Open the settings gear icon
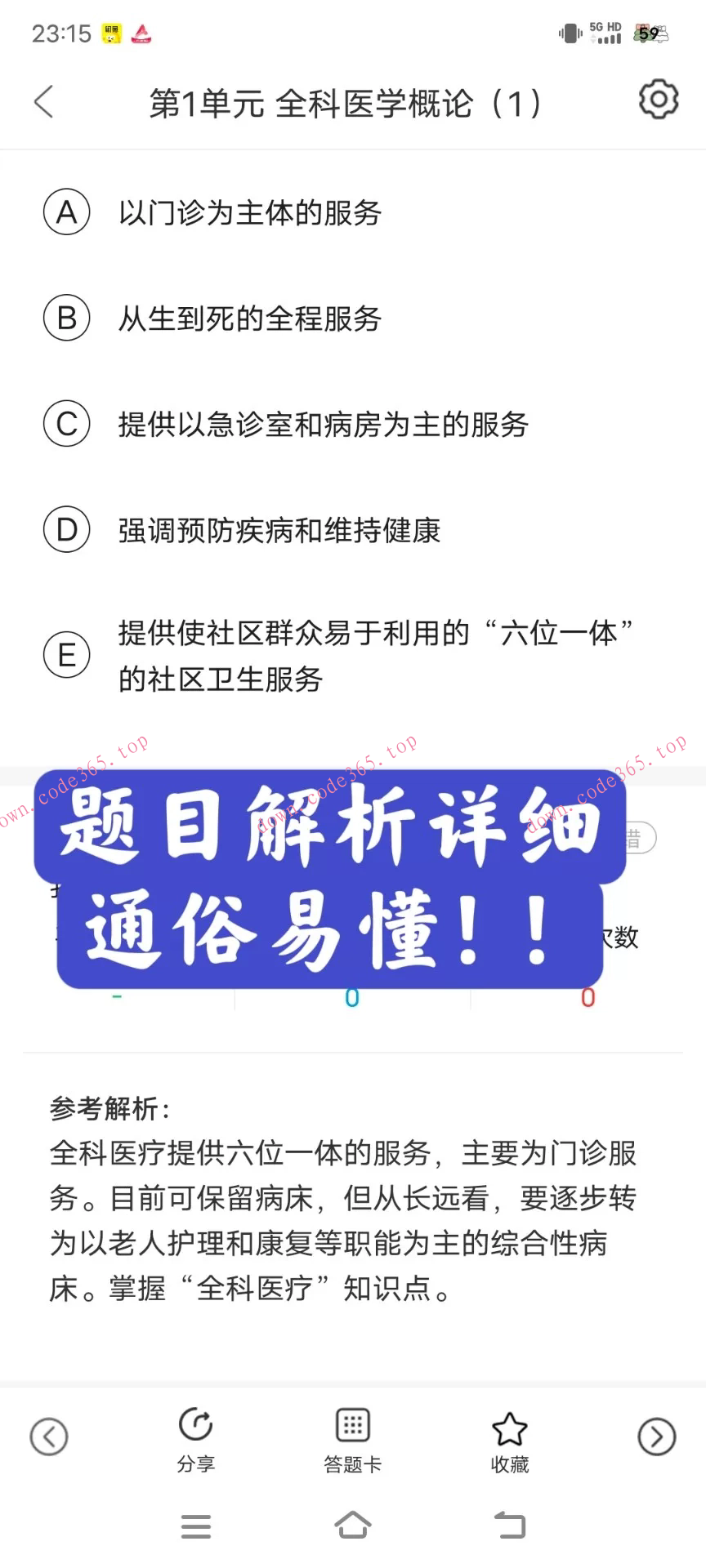This screenshot has width=706, height=1568. (x=658, y=98)
